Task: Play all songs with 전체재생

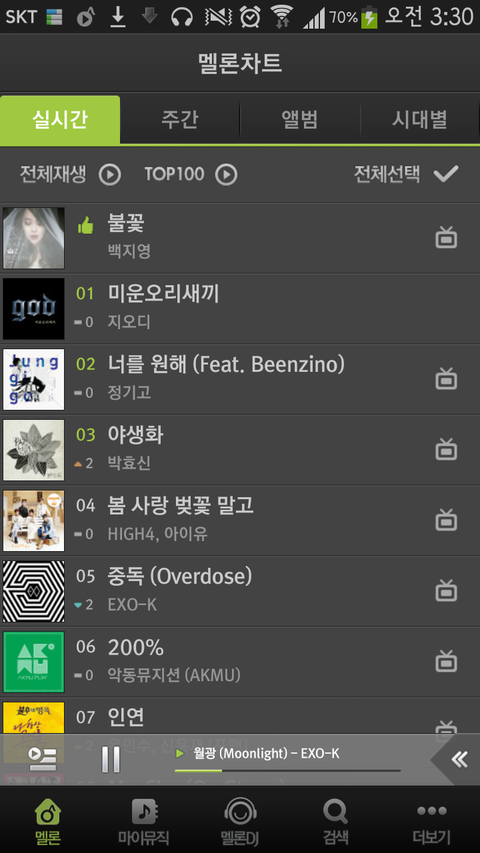Action: (70, 175)
